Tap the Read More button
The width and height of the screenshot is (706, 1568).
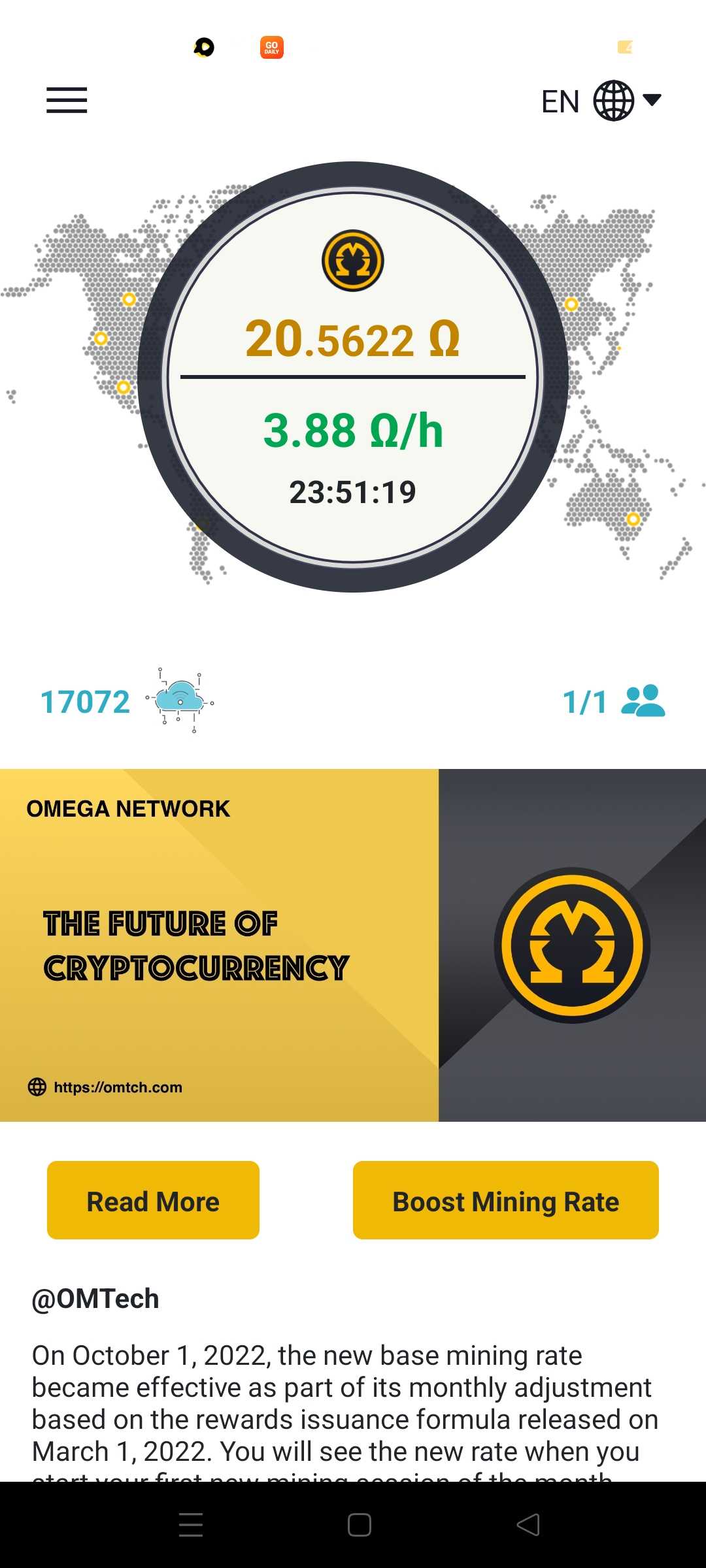pyautogui.click(x=153, y=1200)
